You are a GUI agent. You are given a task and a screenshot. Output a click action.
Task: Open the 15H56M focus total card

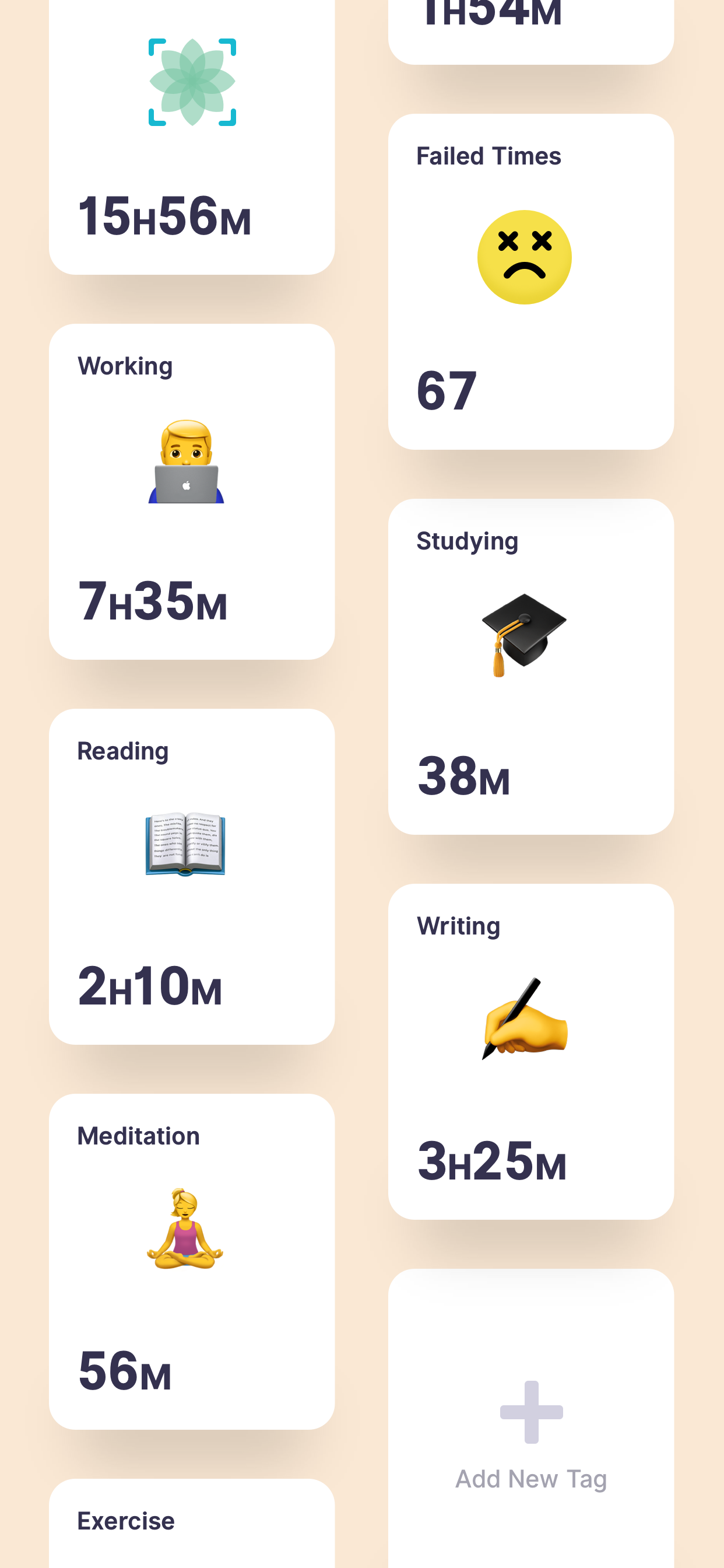pyautogui.click(x=192, y=137)
